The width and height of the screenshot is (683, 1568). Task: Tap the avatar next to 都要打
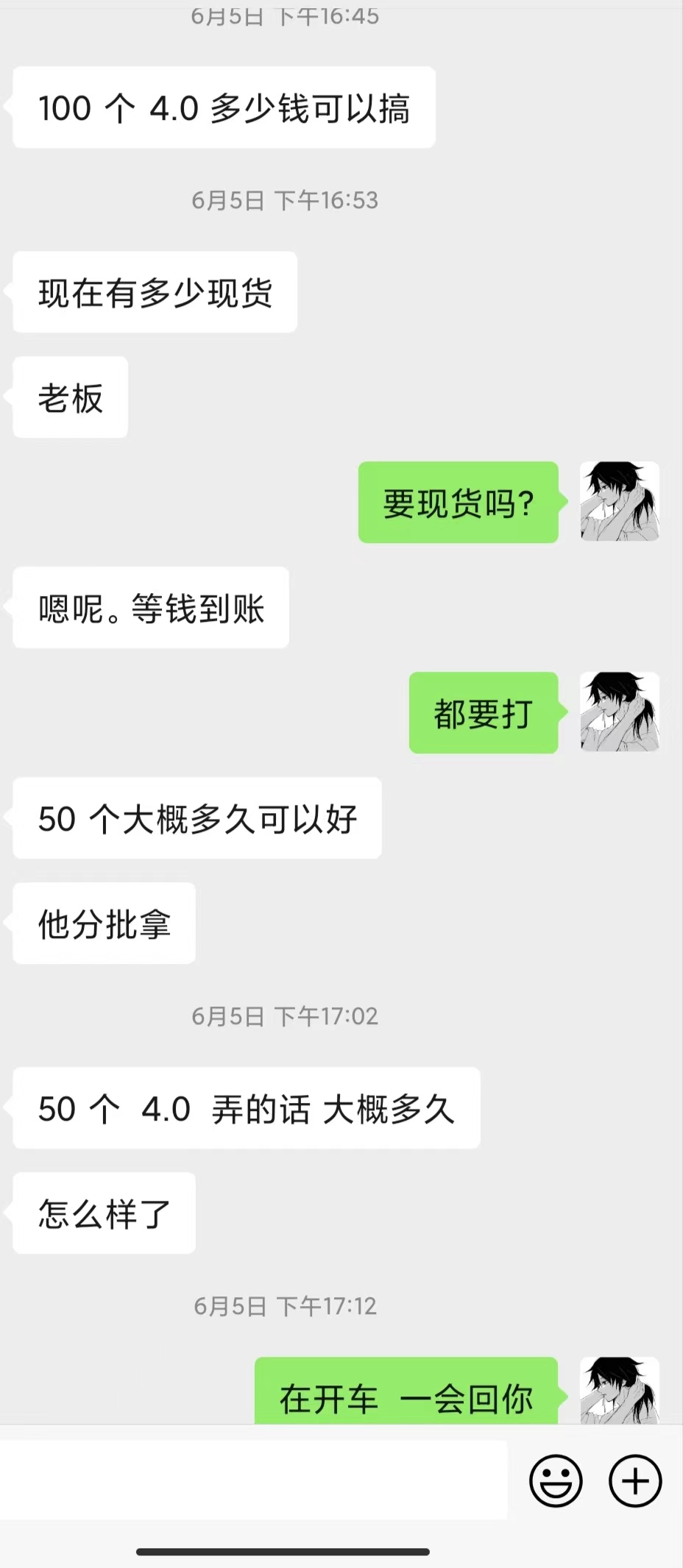click(x=619, y=712)
